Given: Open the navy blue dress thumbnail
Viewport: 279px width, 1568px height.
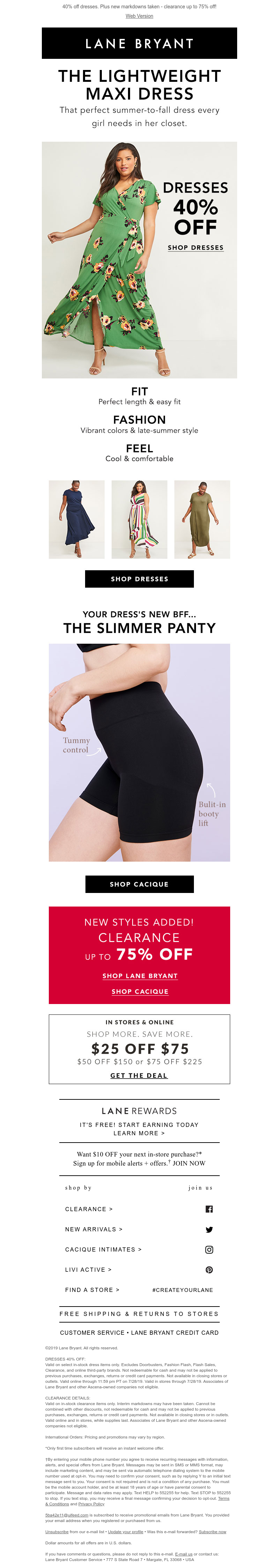Looking at the screenshot, I should [76, 519].
